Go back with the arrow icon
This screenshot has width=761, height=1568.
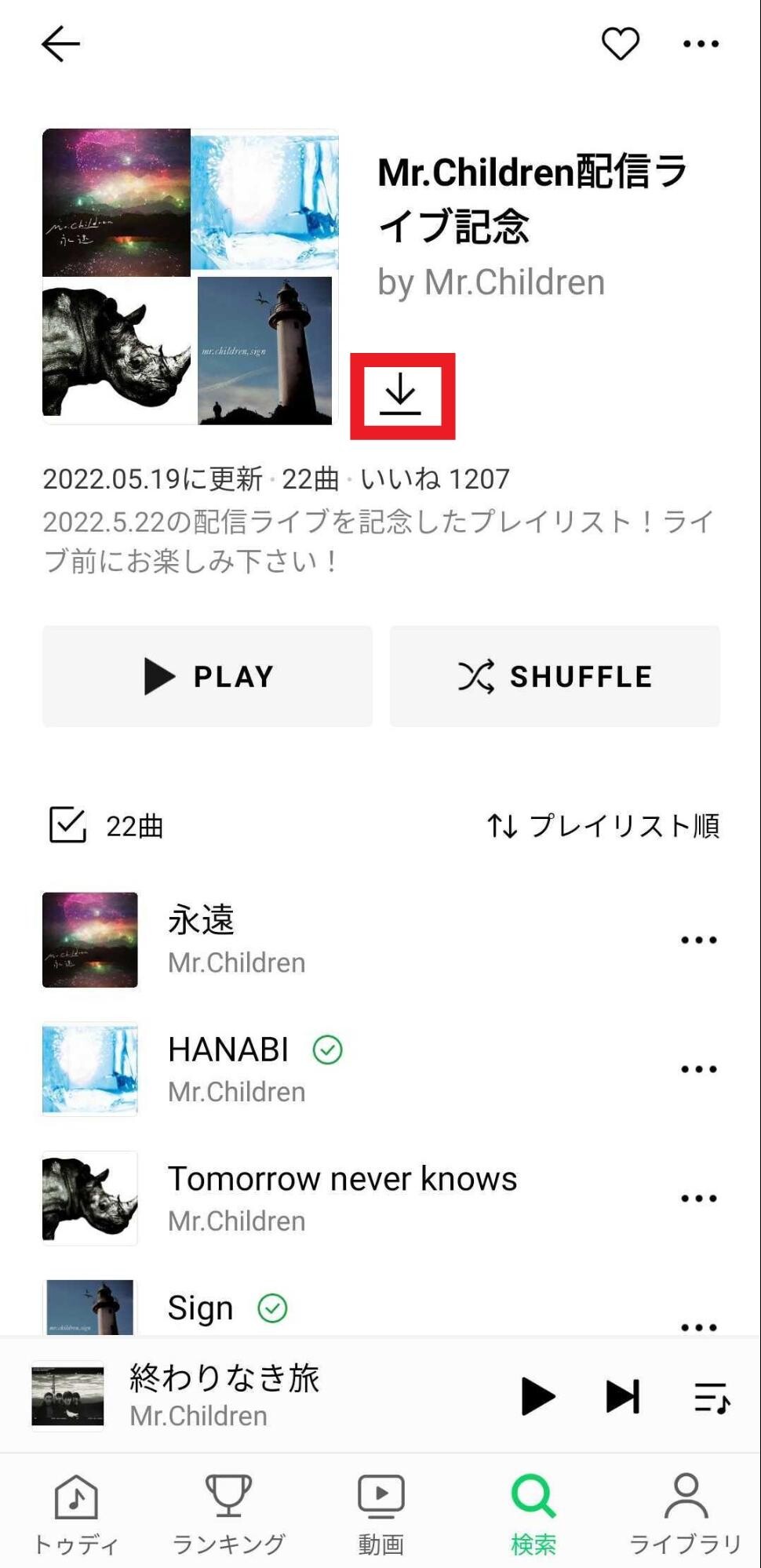click(x=59, y=43)
